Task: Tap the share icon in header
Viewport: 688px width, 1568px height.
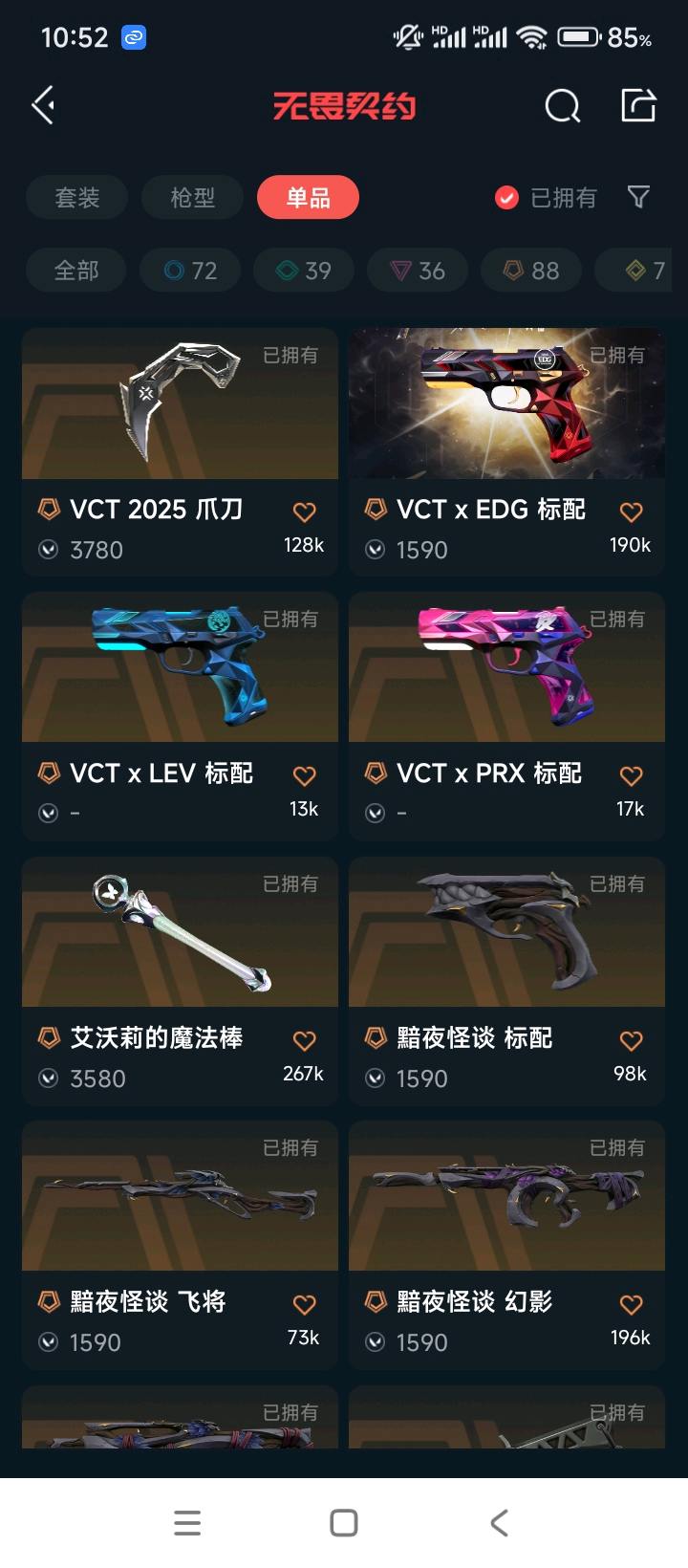Action: [x=638, y=104]
